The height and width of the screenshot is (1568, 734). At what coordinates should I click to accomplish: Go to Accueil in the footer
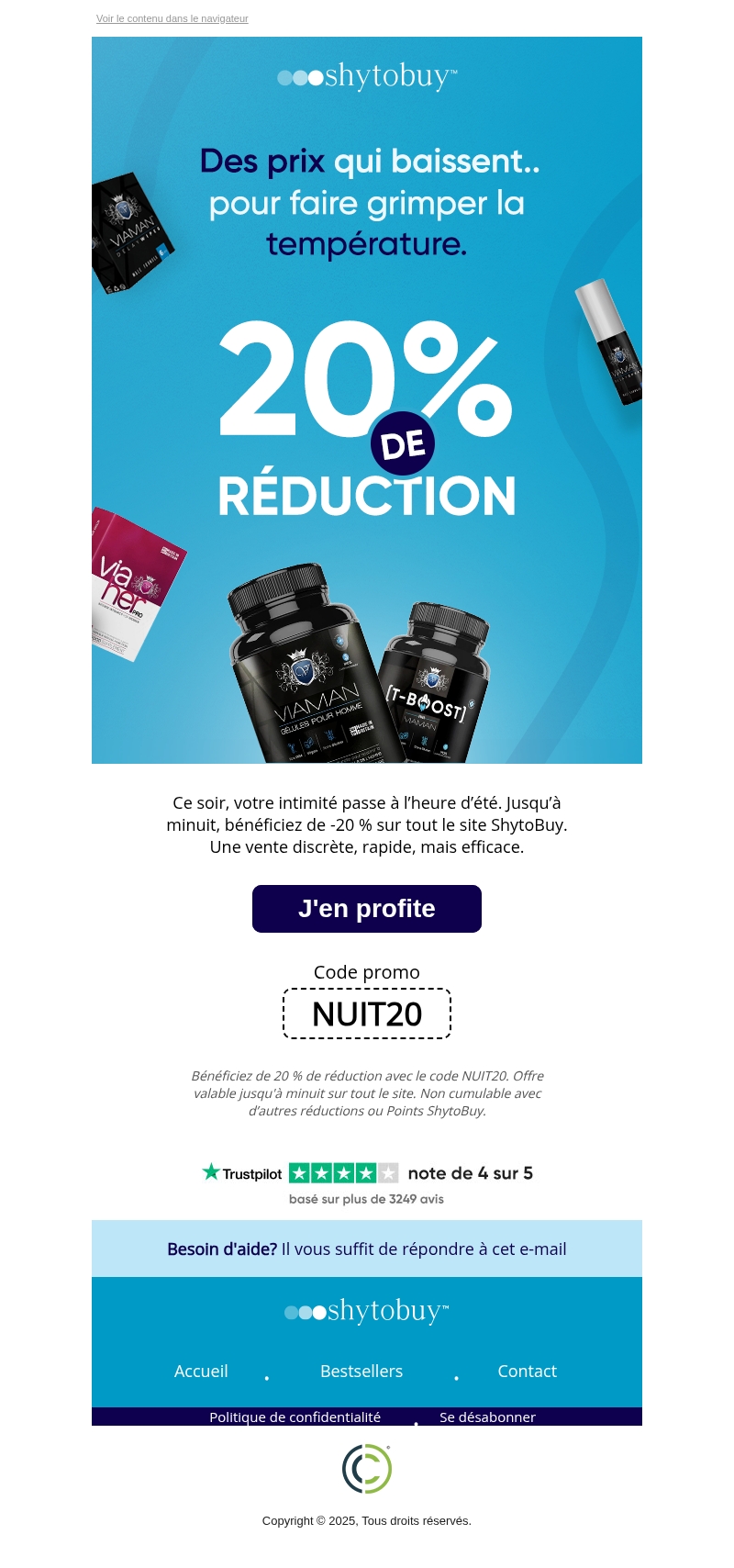click(x=201, y=1372)
